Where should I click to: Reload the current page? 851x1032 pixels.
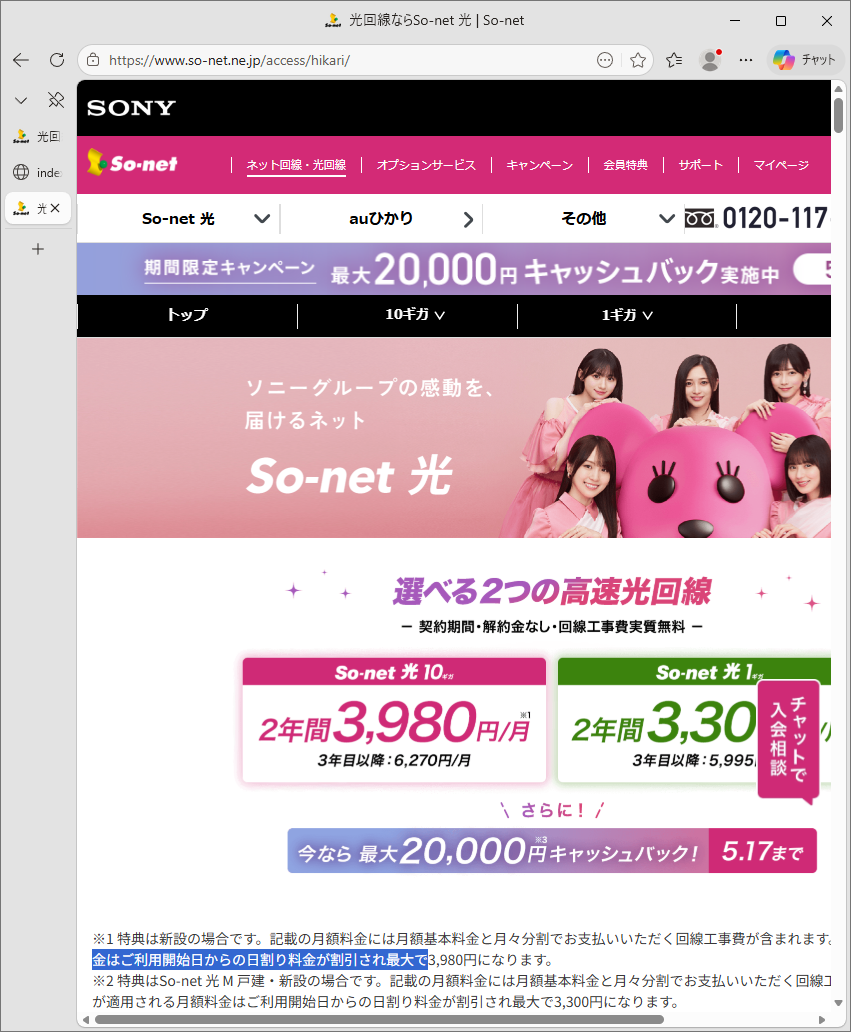pyautogui.click(x=57, y=60)
